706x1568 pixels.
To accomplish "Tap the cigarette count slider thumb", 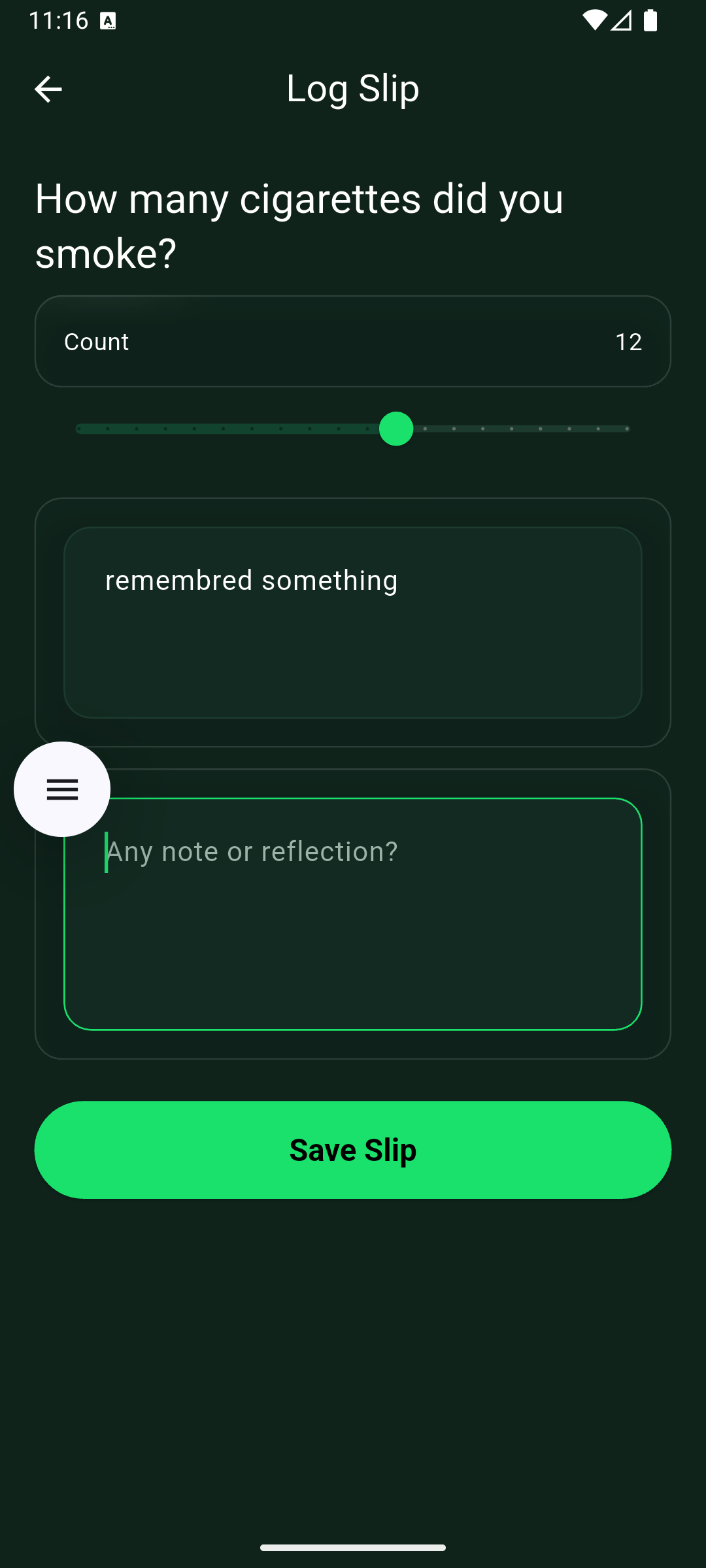I will tap(396, 429).
